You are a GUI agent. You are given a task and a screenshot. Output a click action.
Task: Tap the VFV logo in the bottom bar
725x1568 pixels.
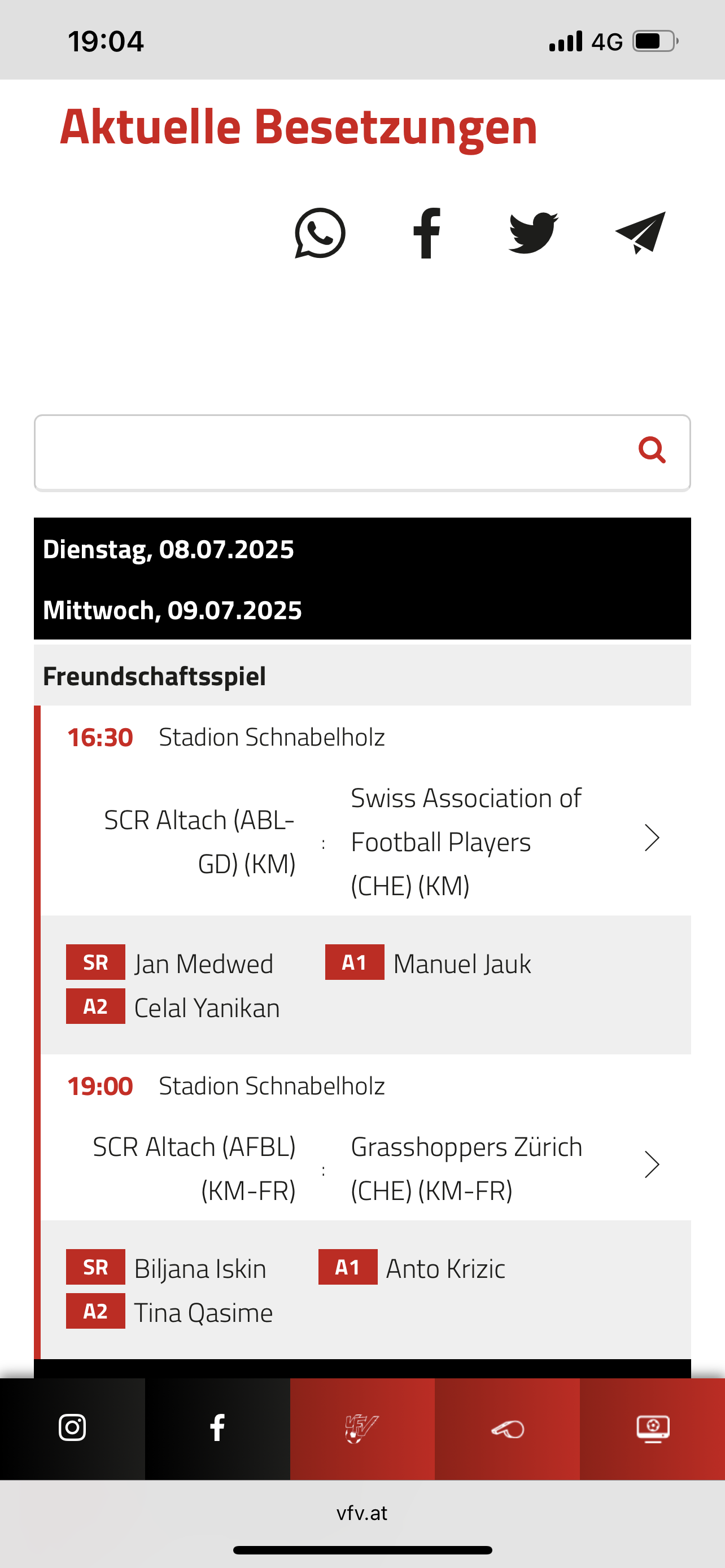pyautogui.click(x=362, y=1428)
